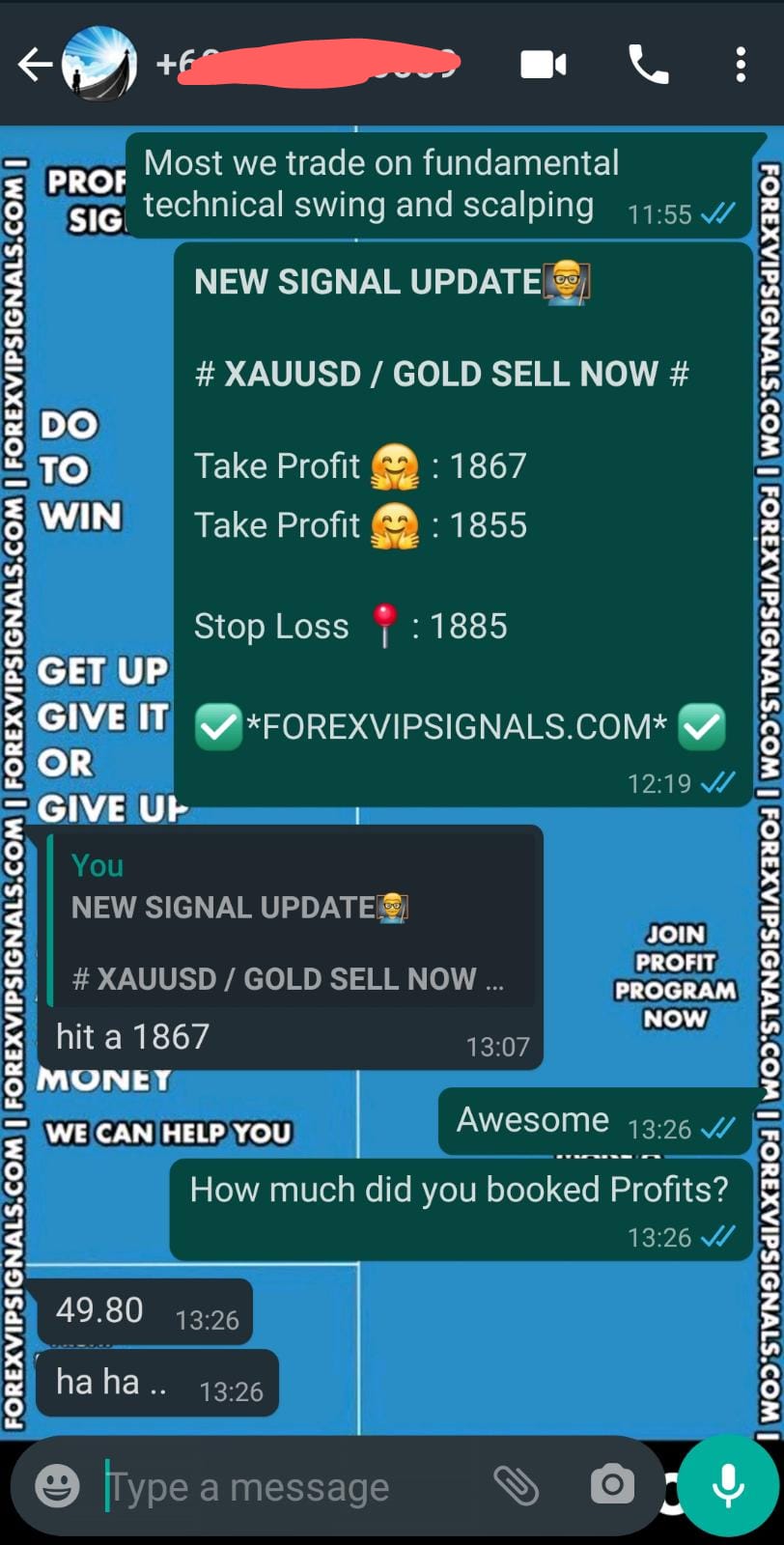Open the contact's profile picture
This screenshot has height=1545, width=784.
pyautogui.click(x=98, y=65)
